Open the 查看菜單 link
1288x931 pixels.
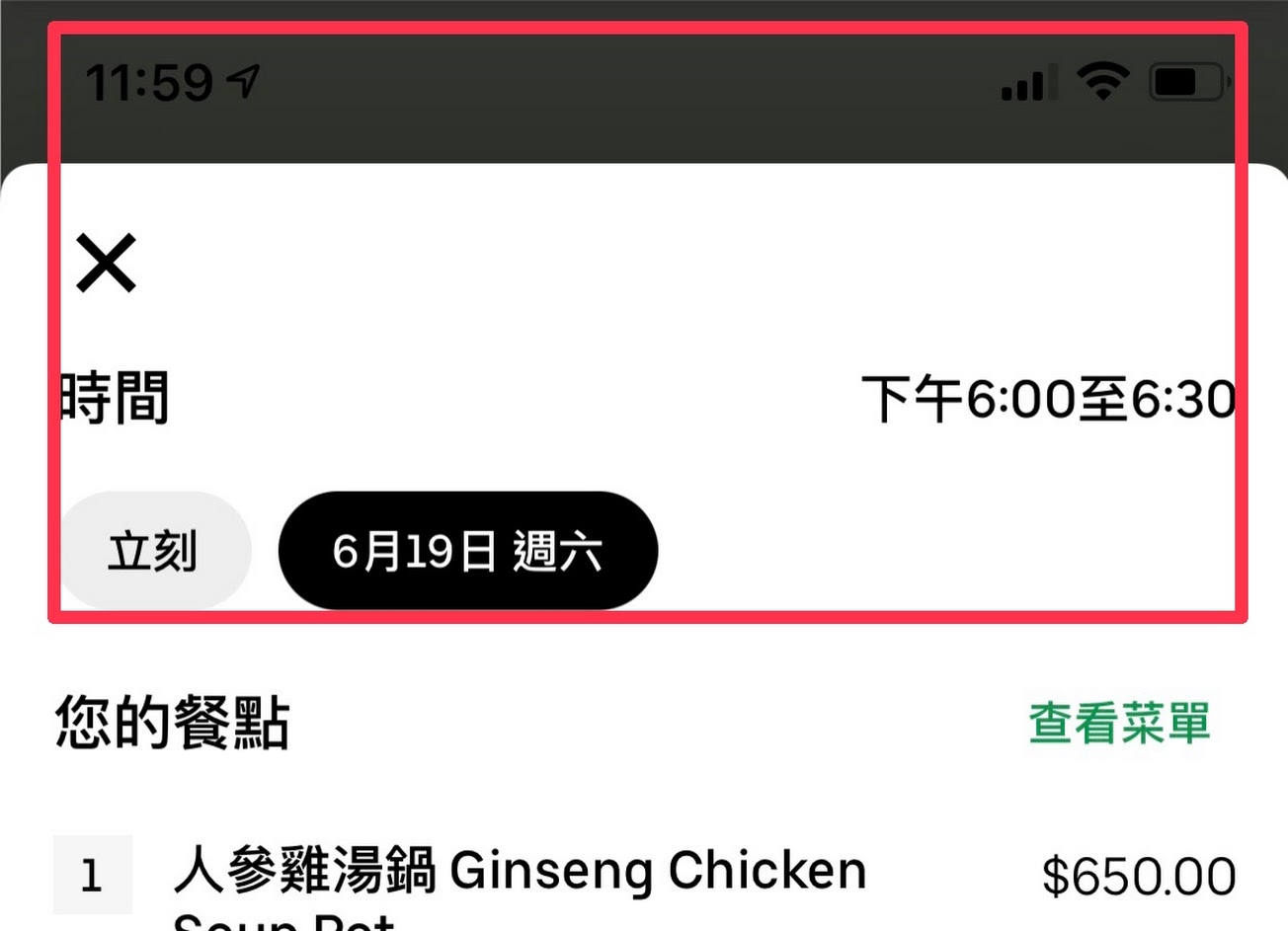pos(1119,723)
